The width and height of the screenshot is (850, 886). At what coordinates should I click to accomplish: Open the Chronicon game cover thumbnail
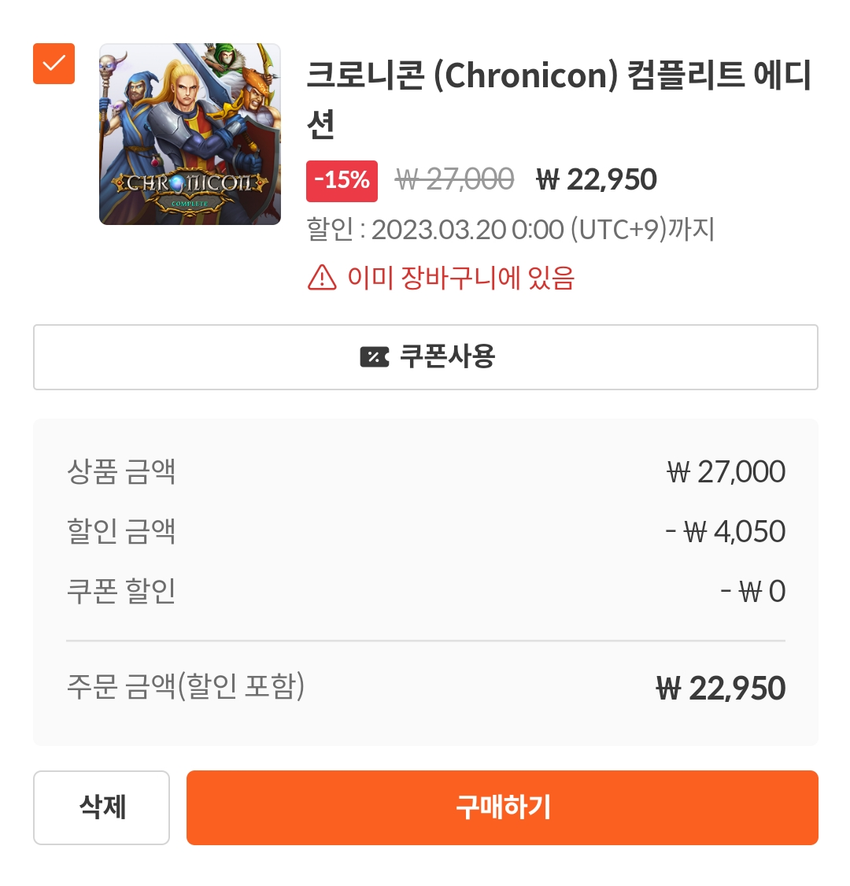(x=190, y=134)
